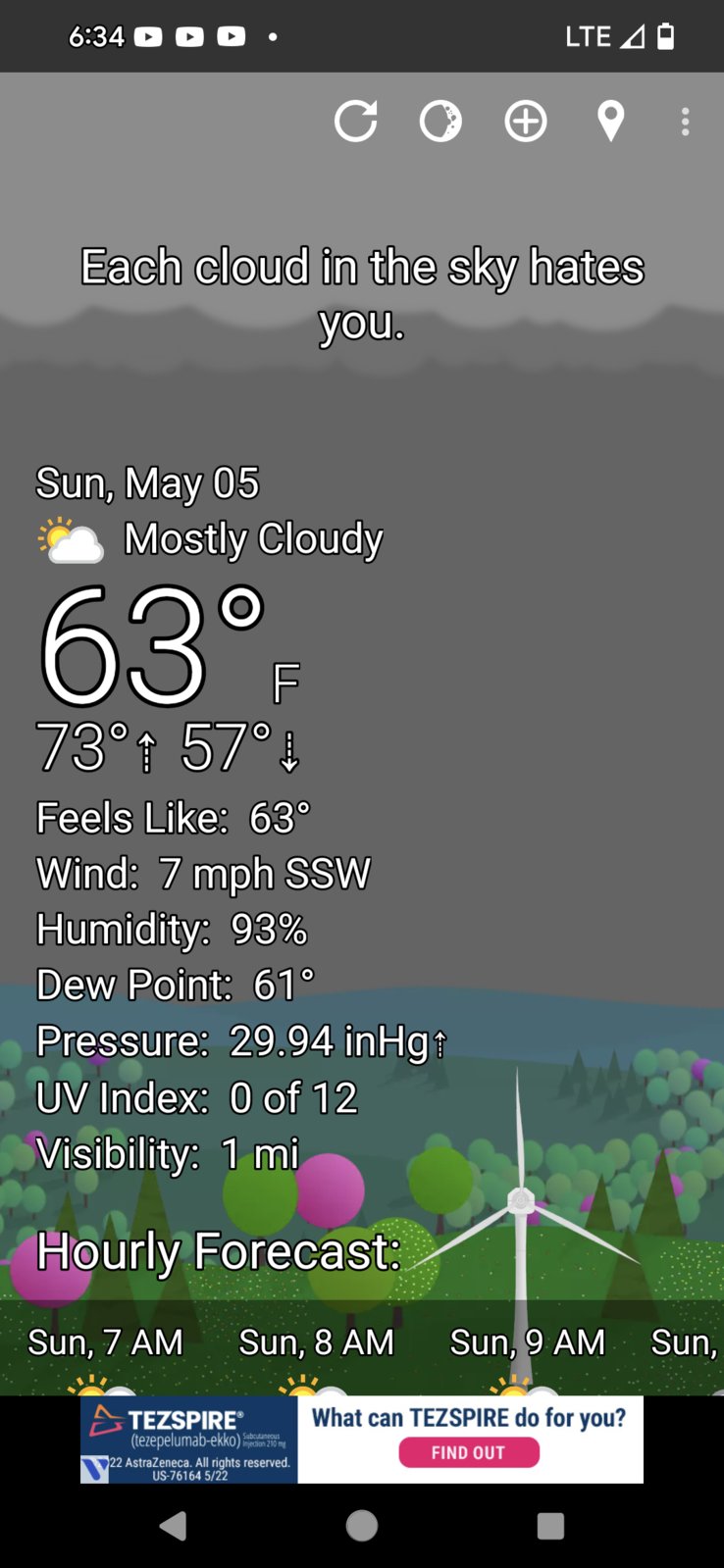Open the radar map icon

440,122
